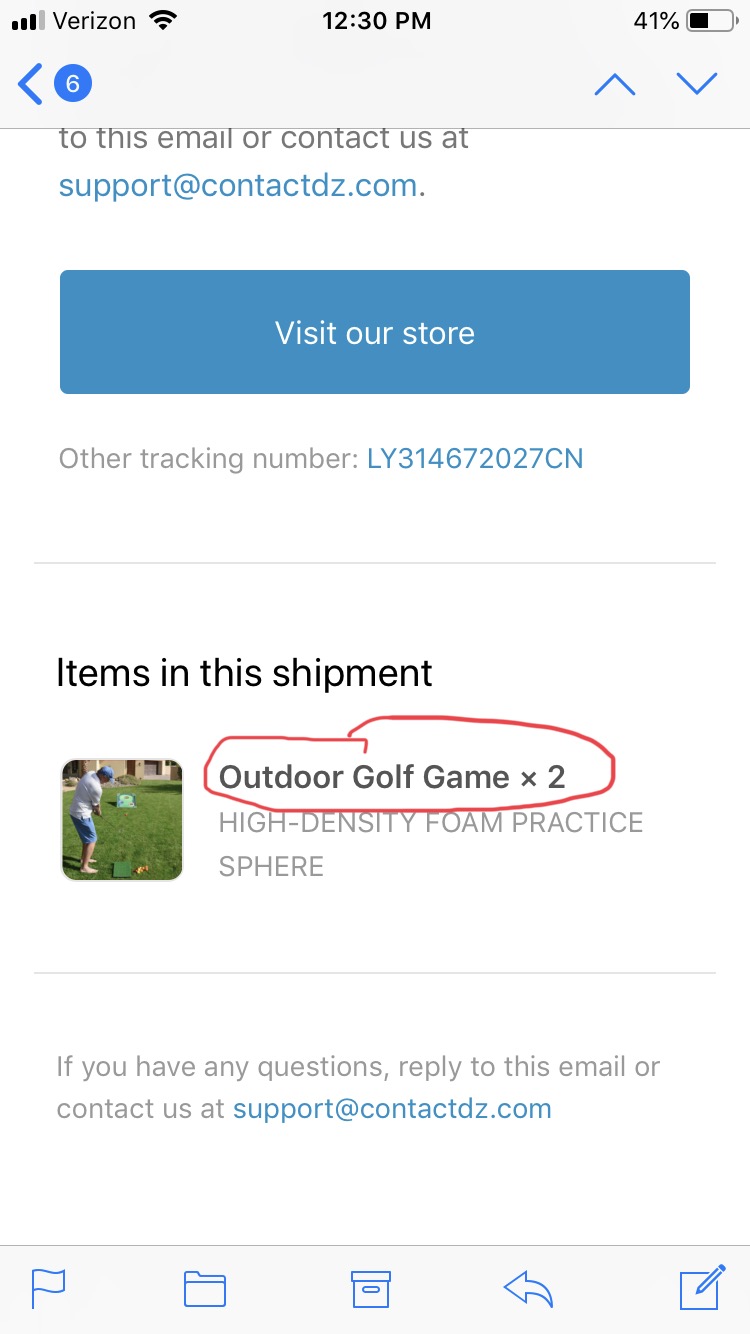Reply to this email
Screen dimensions: 750x1334
click(529, 1288)
